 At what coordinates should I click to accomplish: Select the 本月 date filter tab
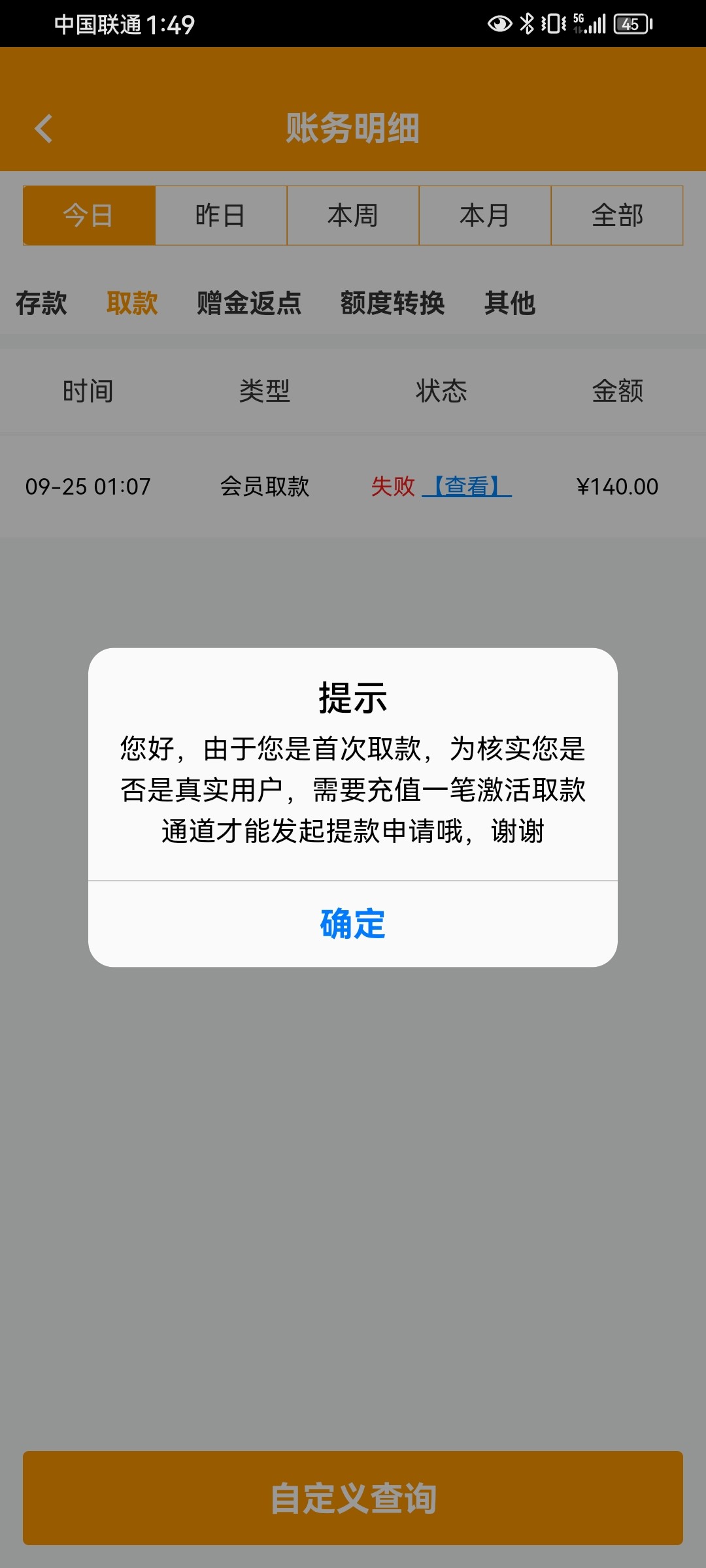pos(485,216)
